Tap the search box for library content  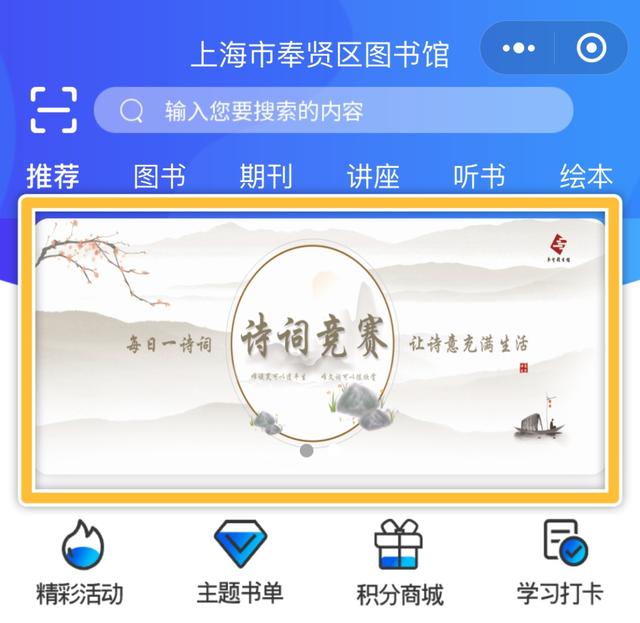tap(333, 110)
